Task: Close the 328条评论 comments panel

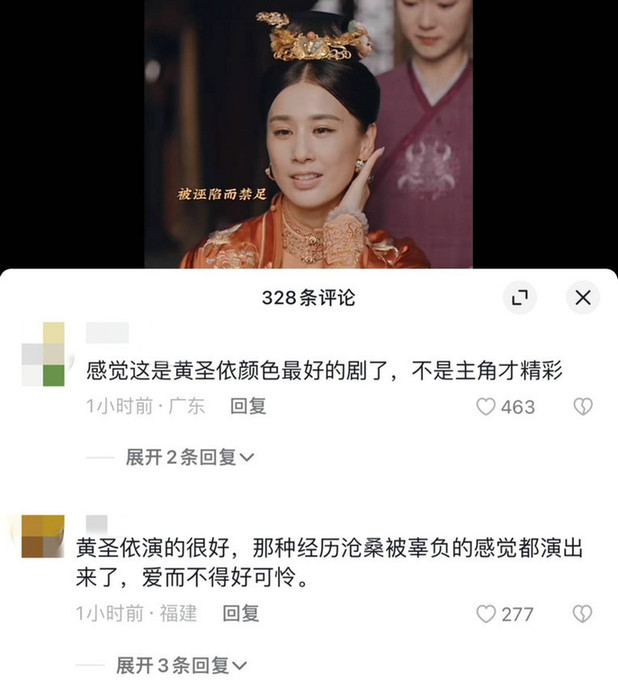Action: (x=583, y=297)
